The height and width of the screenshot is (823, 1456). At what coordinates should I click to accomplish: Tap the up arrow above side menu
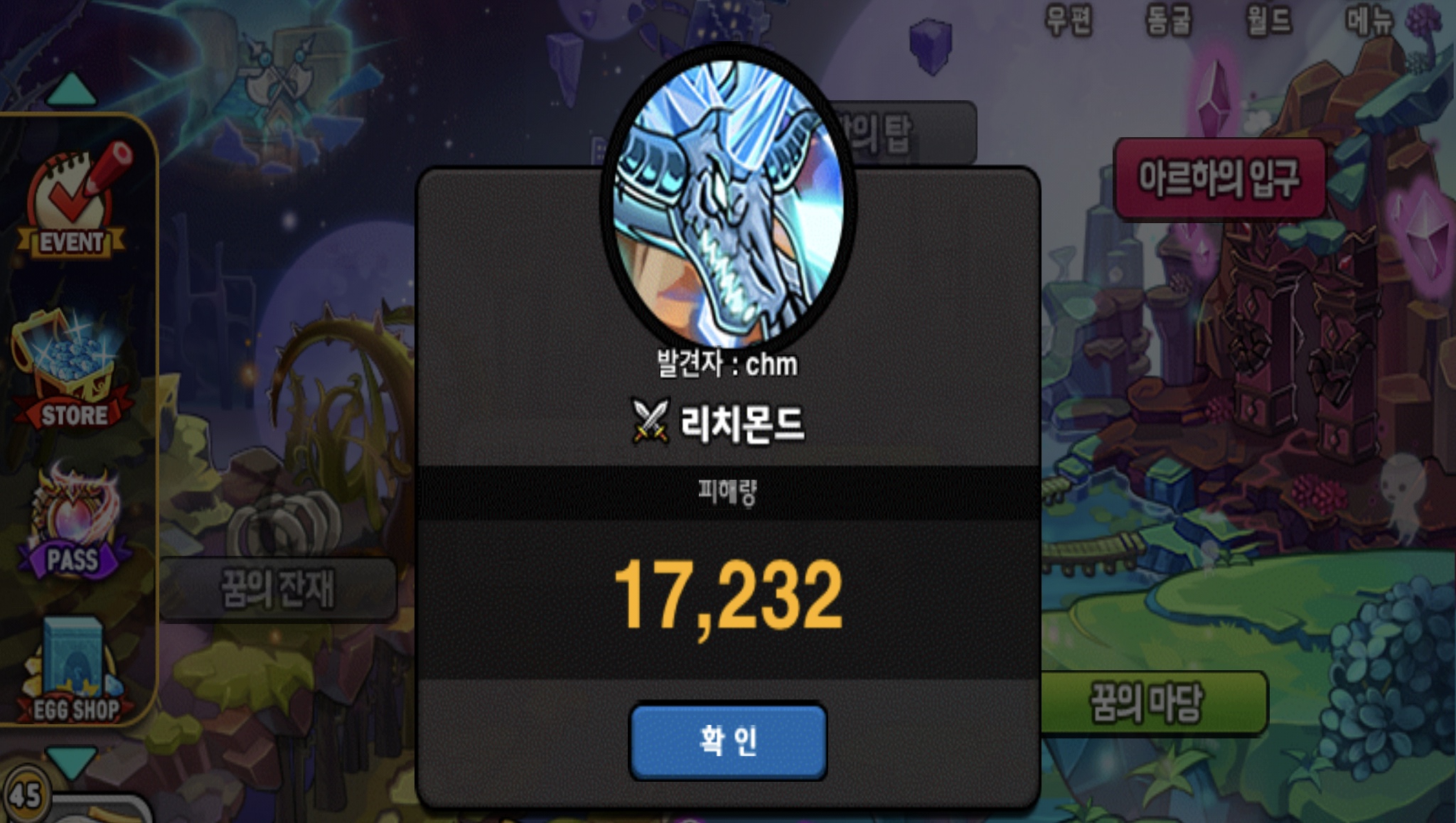[x=71, y=90]
